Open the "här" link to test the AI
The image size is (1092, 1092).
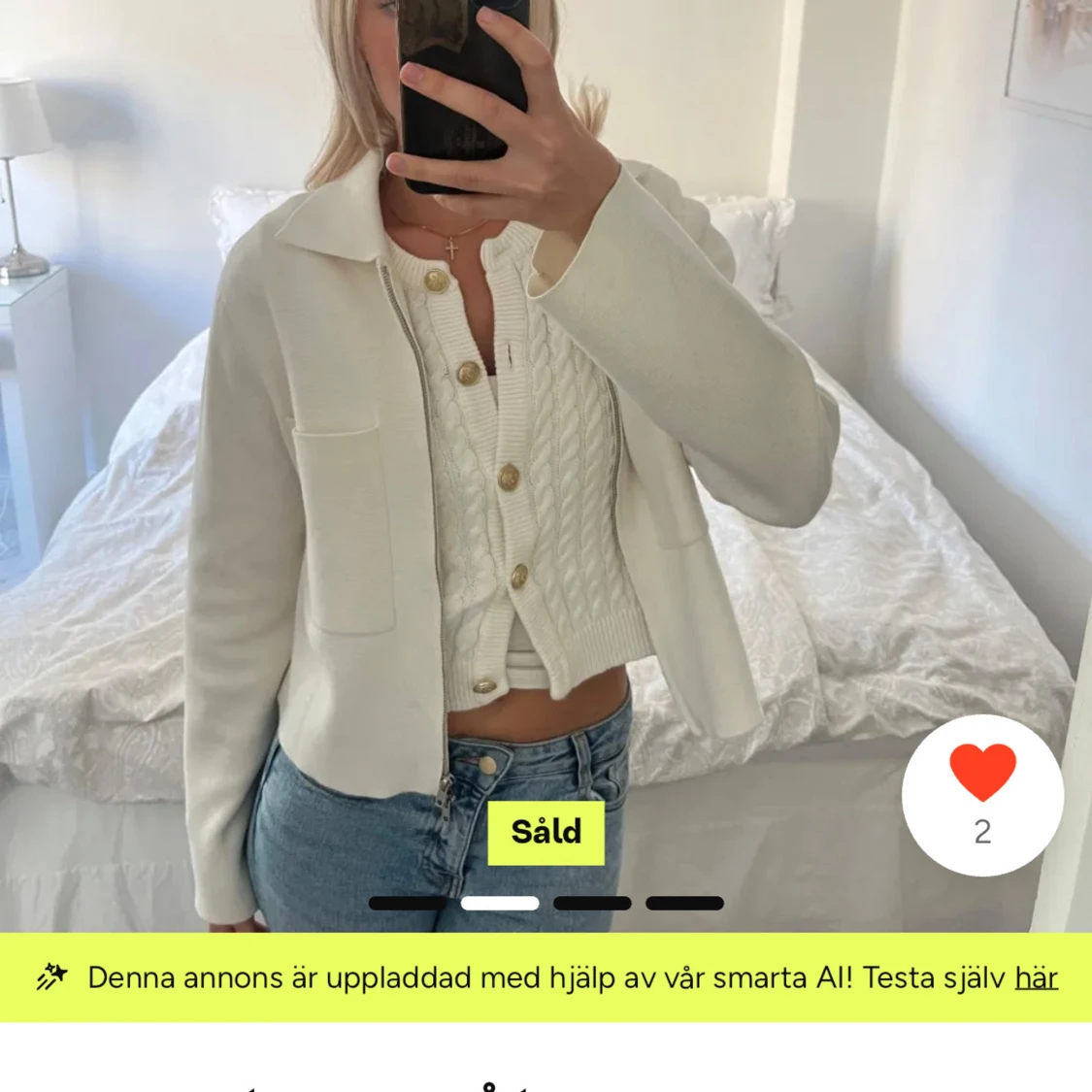click(1036, 977)
